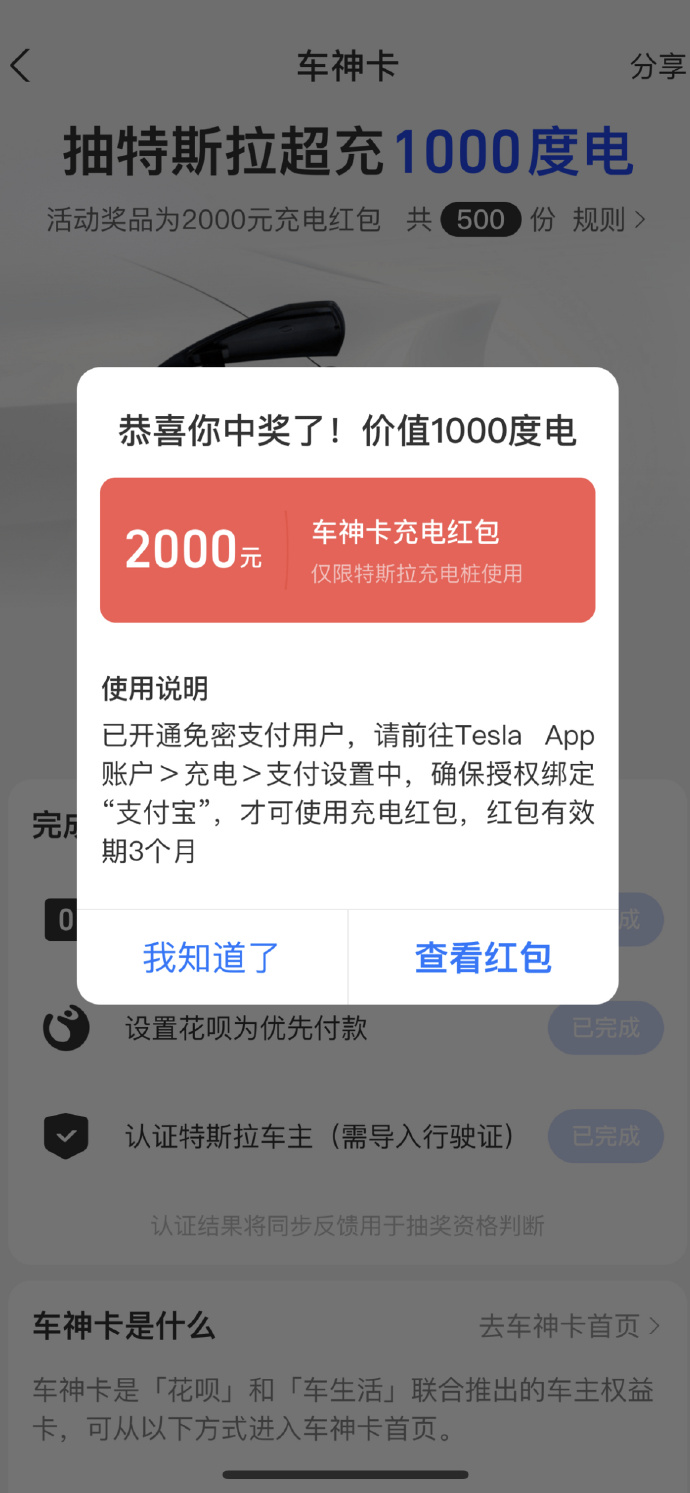The width and height of the screenshot is (690, 1493).
Task: Open 查看红包 to view the red packet
Action: (483, 957)
